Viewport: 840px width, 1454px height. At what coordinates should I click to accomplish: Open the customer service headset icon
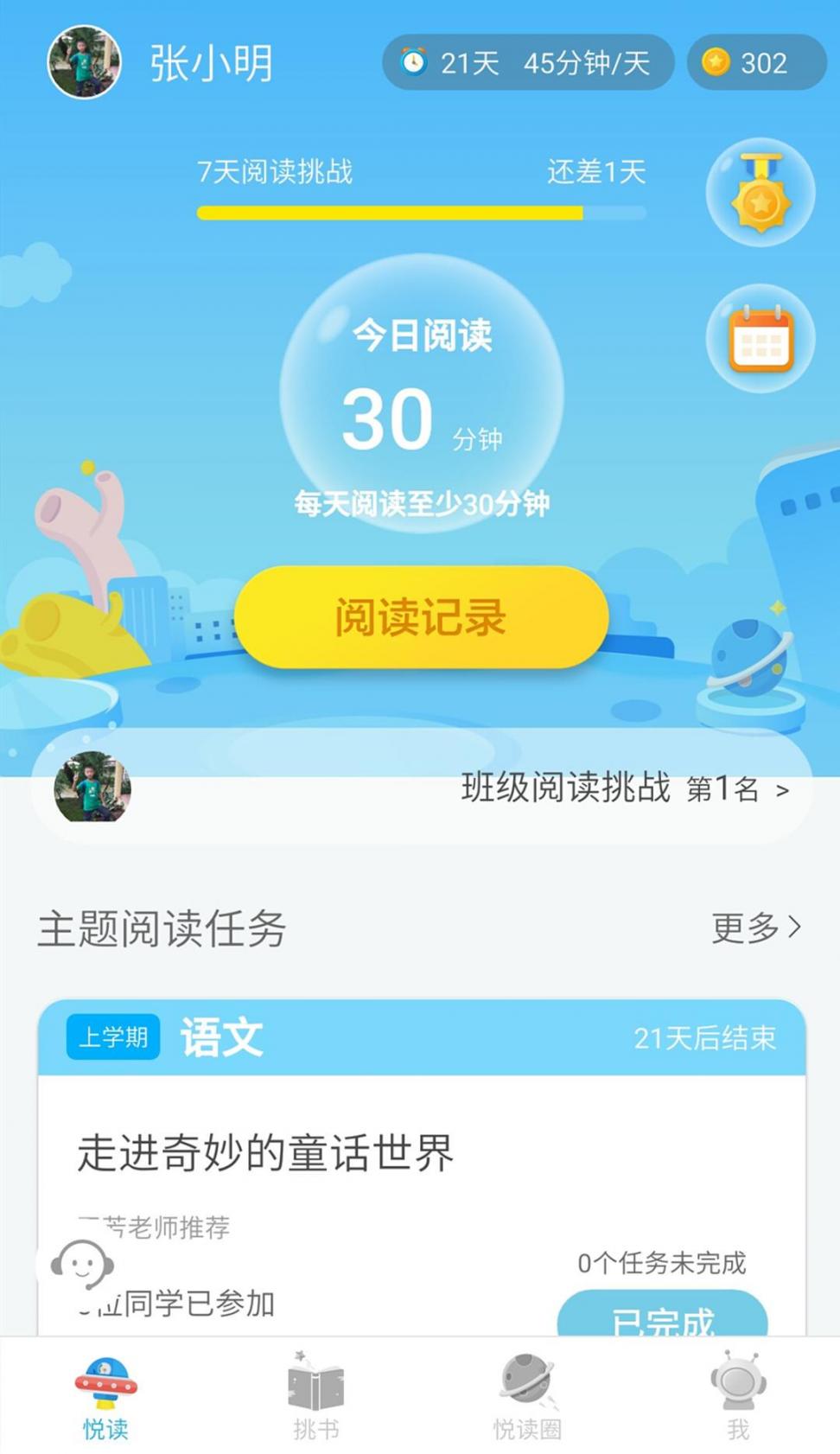(x=81, y=1266)
